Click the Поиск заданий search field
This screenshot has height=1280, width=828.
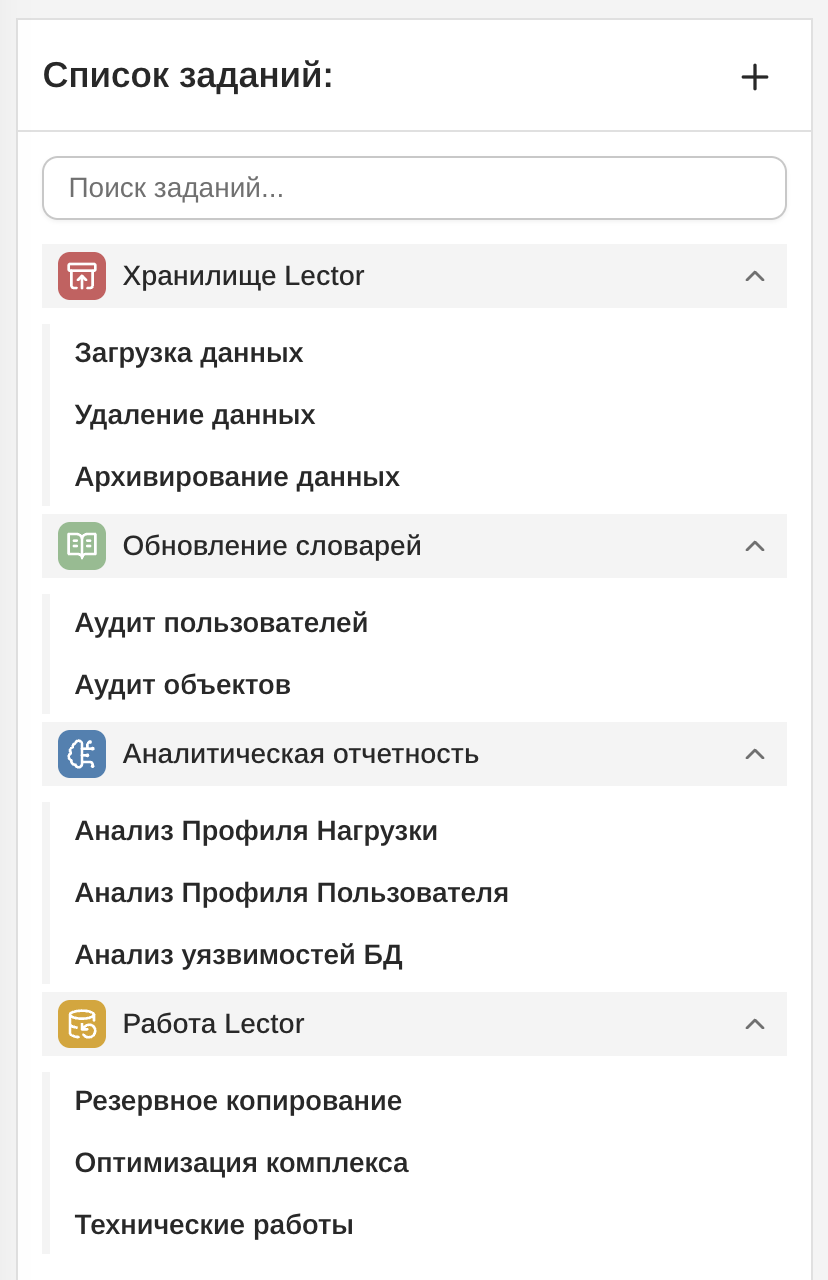click(414, 187)
